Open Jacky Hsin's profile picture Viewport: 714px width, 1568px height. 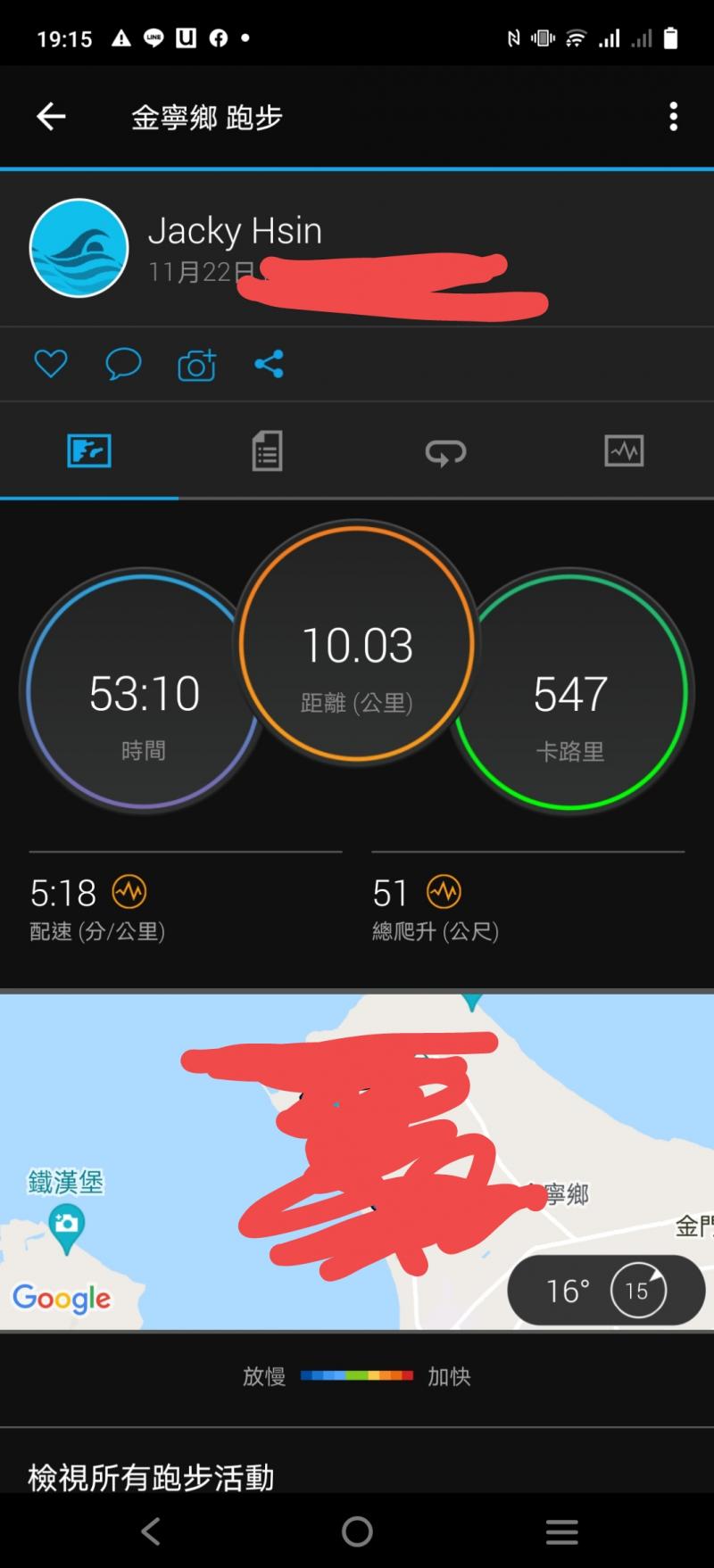pos(79,248)
